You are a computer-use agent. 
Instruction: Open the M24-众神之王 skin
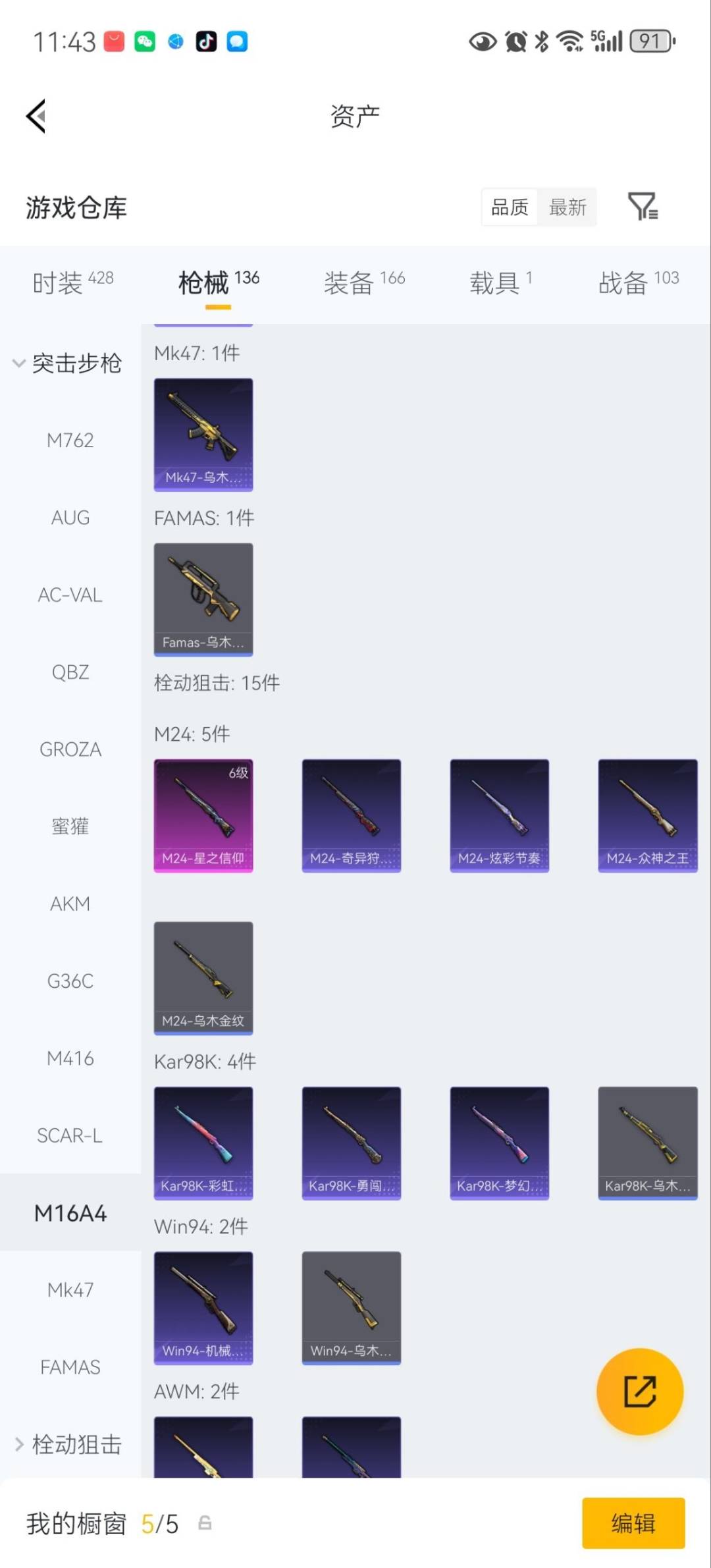[647, 815]
